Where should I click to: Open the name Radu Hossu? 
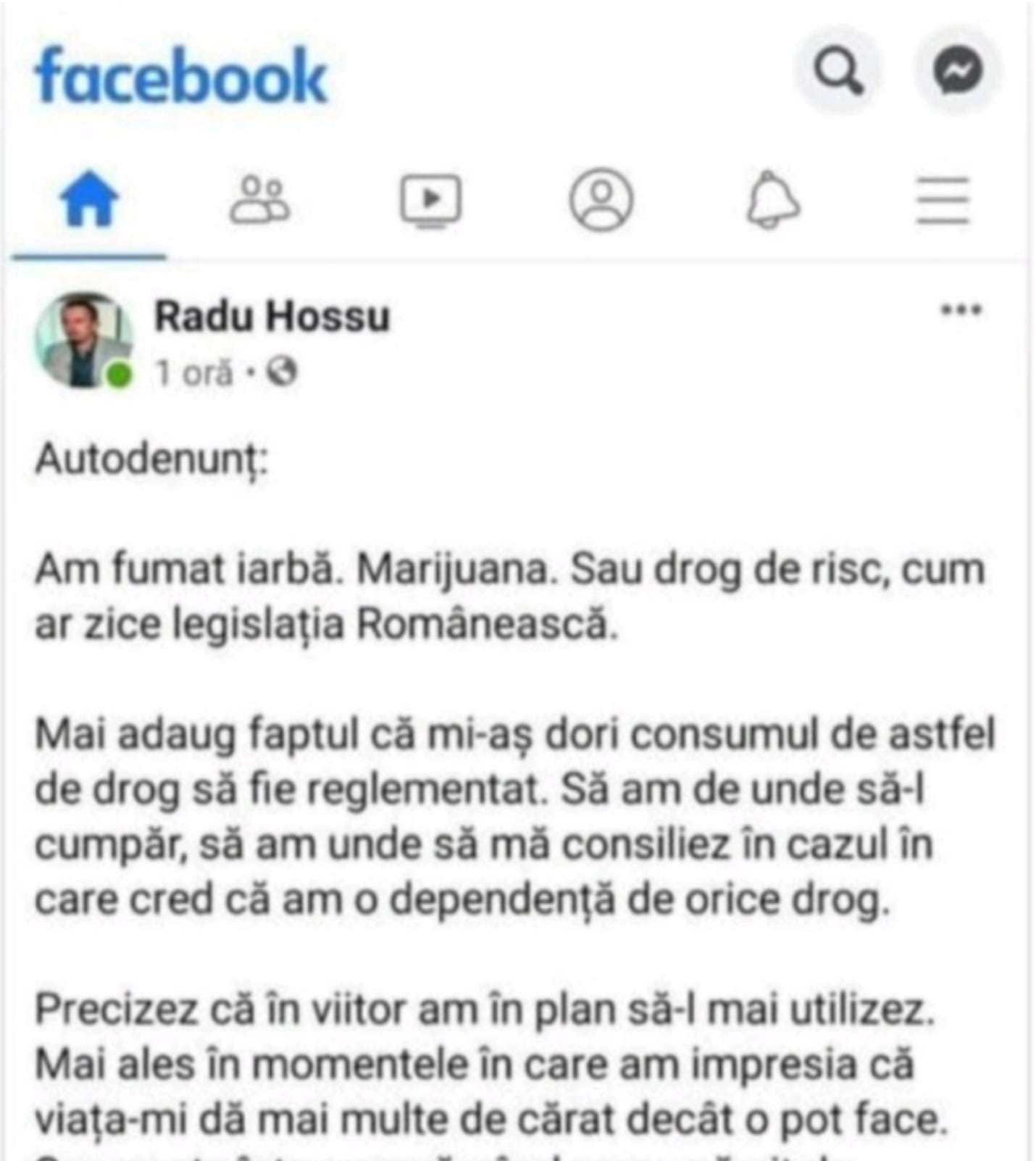272,317
